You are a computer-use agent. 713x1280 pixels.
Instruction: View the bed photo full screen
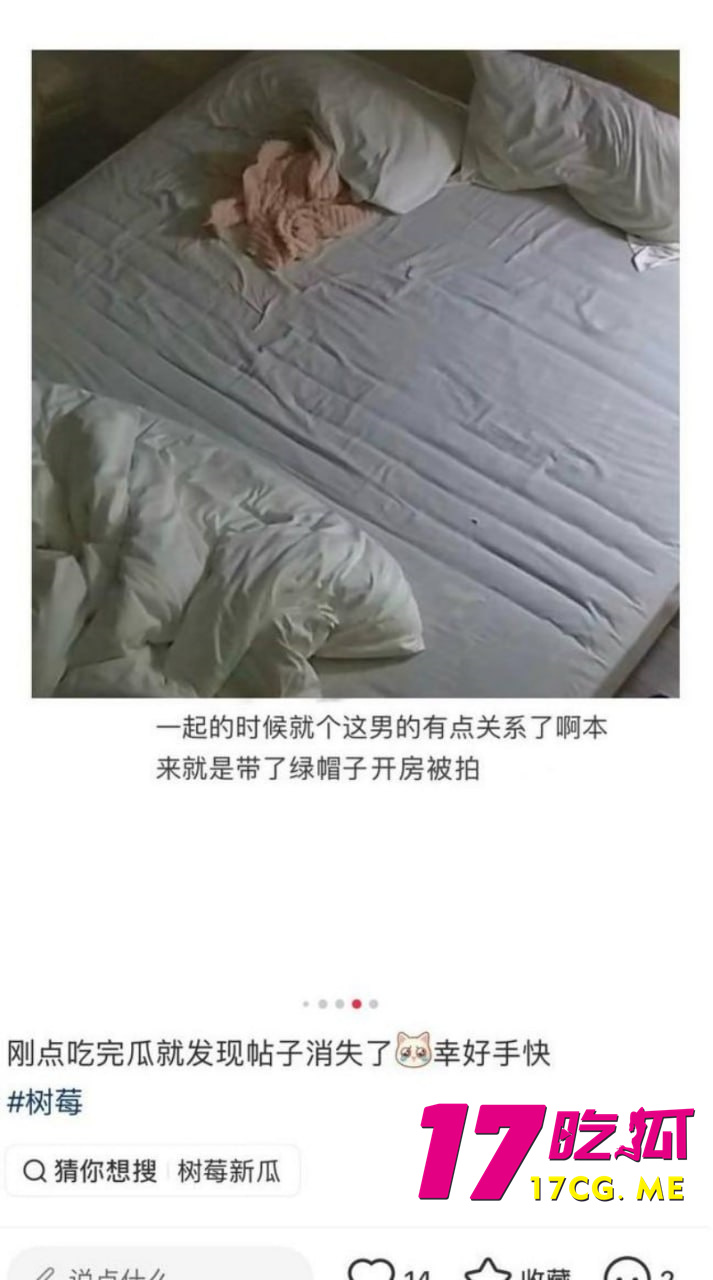[355, 373]
